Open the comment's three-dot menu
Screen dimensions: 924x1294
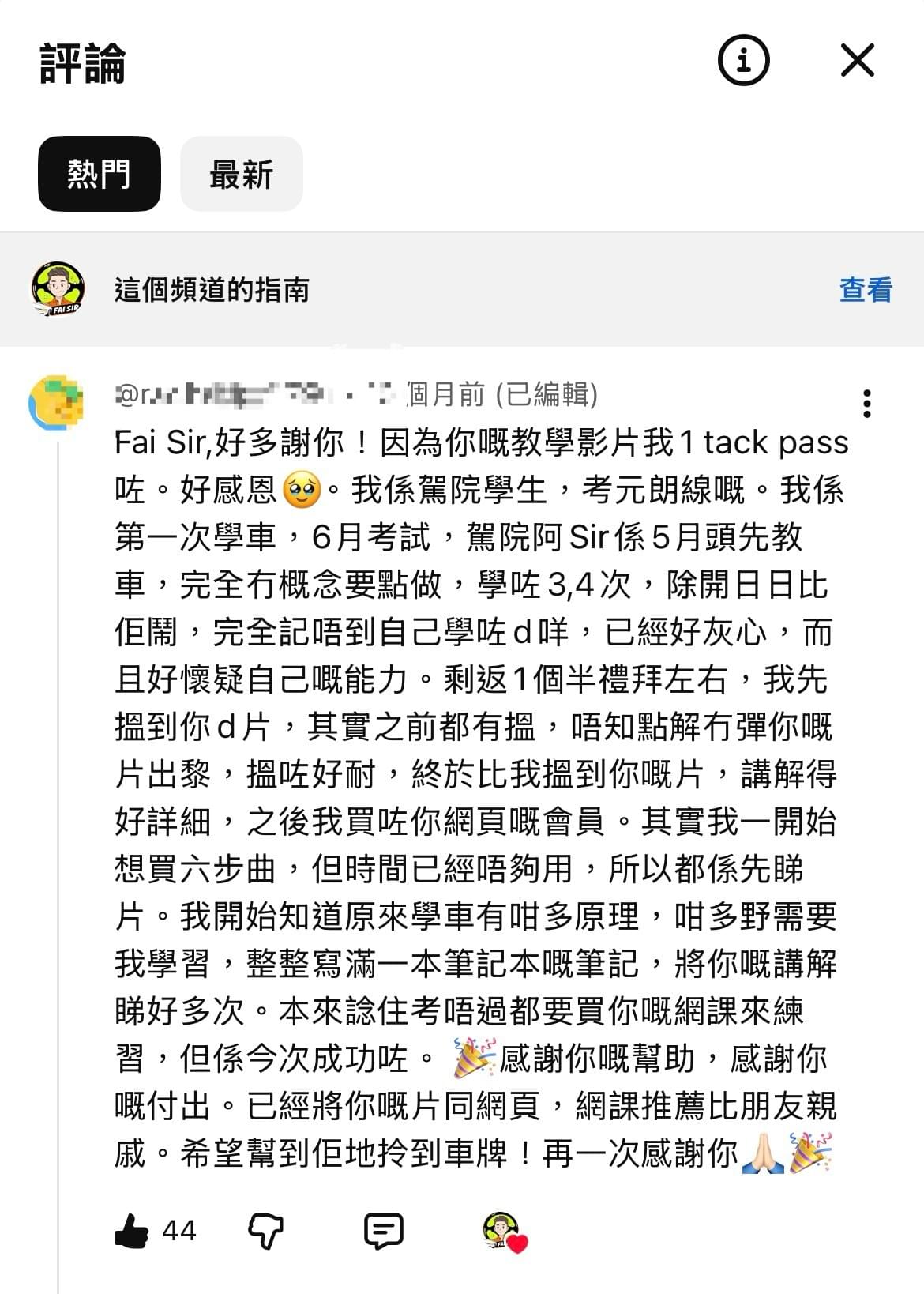867,404
